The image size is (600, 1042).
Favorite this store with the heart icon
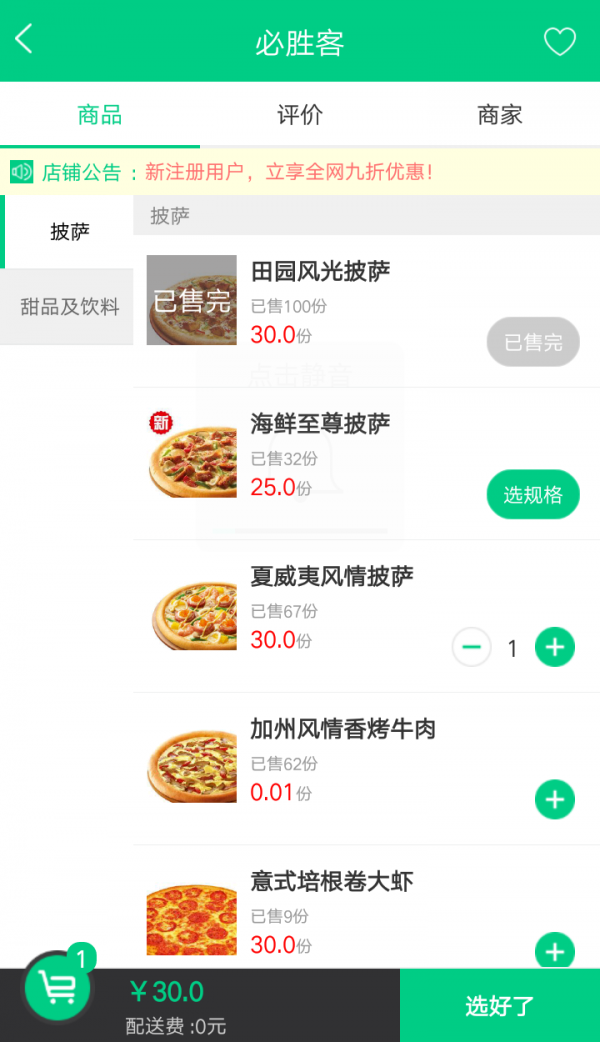coord(559,41)
